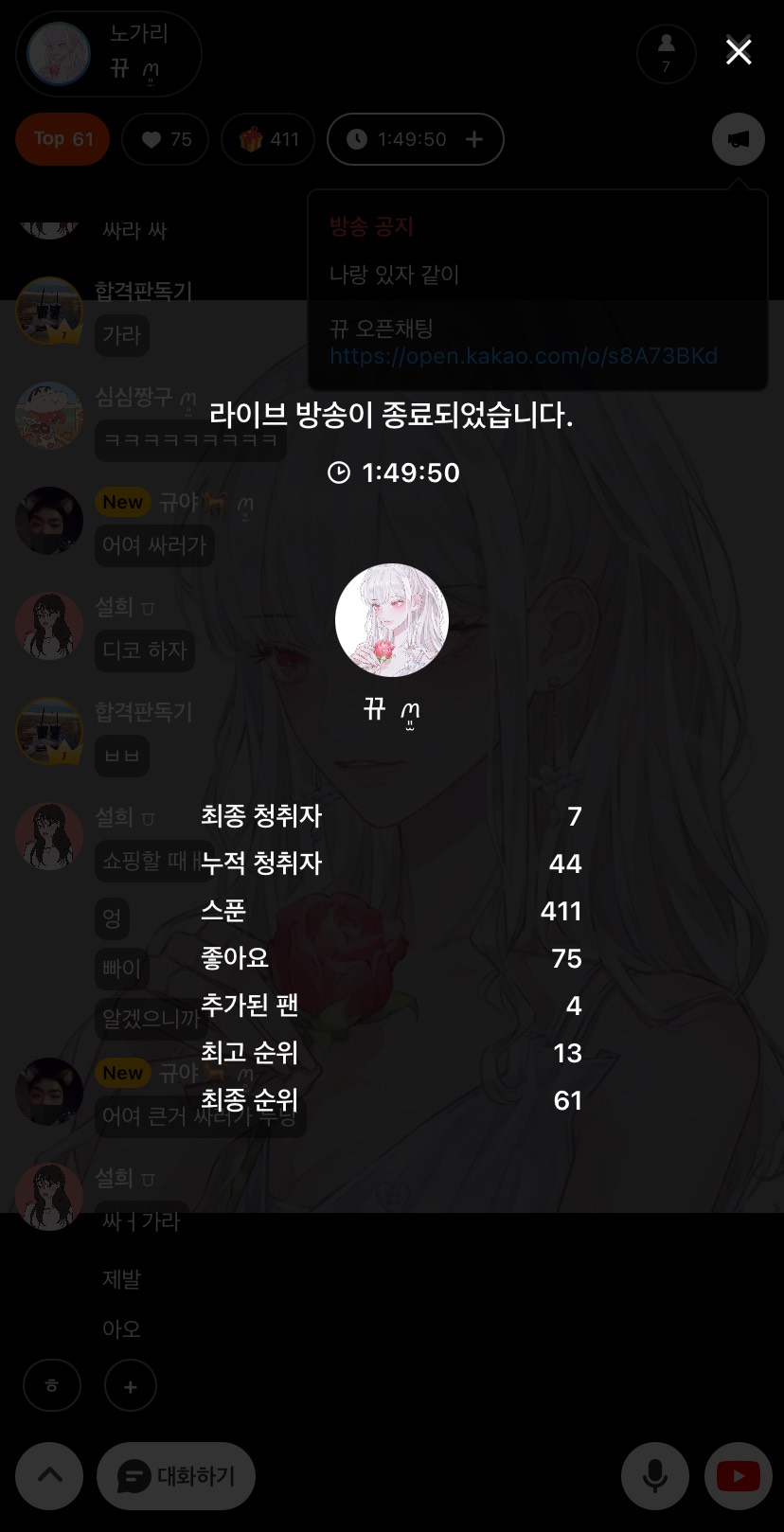Viewport: 784px width, 1532px height.
Task: View the center DJ profile picture
Action: pyautogui.click(x=391, y=620)
